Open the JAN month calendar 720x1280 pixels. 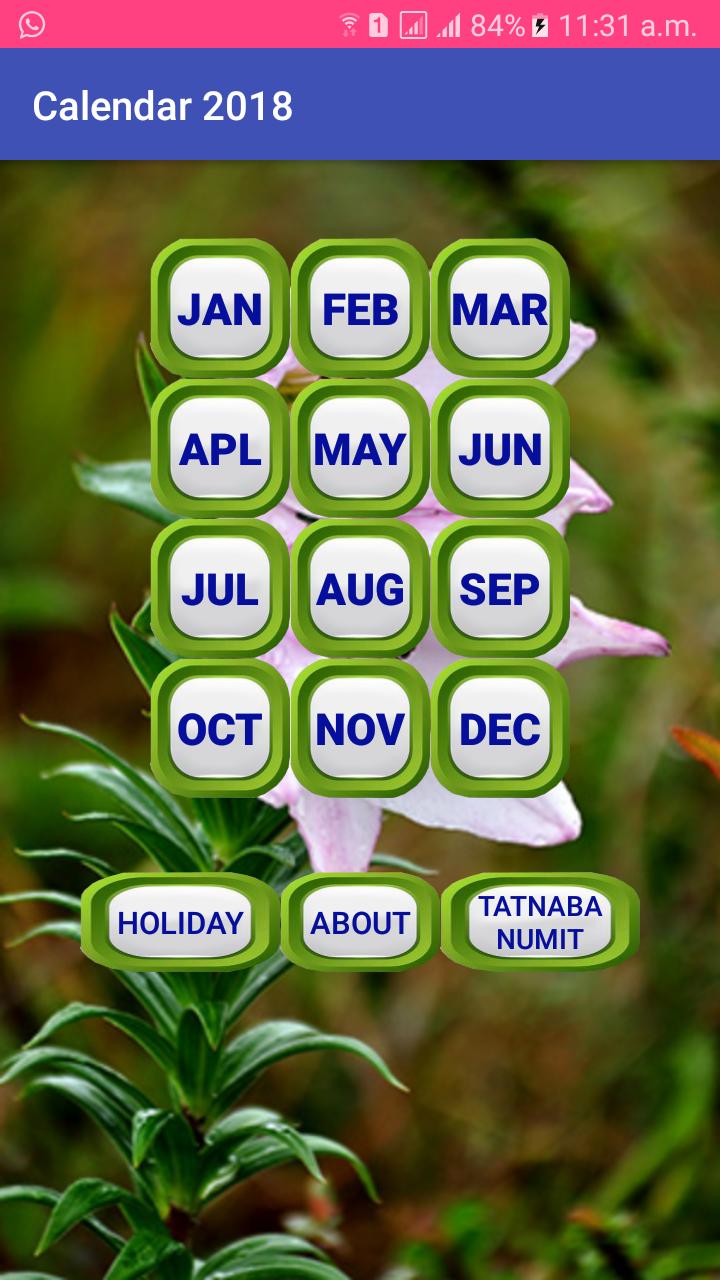(218, 311)
